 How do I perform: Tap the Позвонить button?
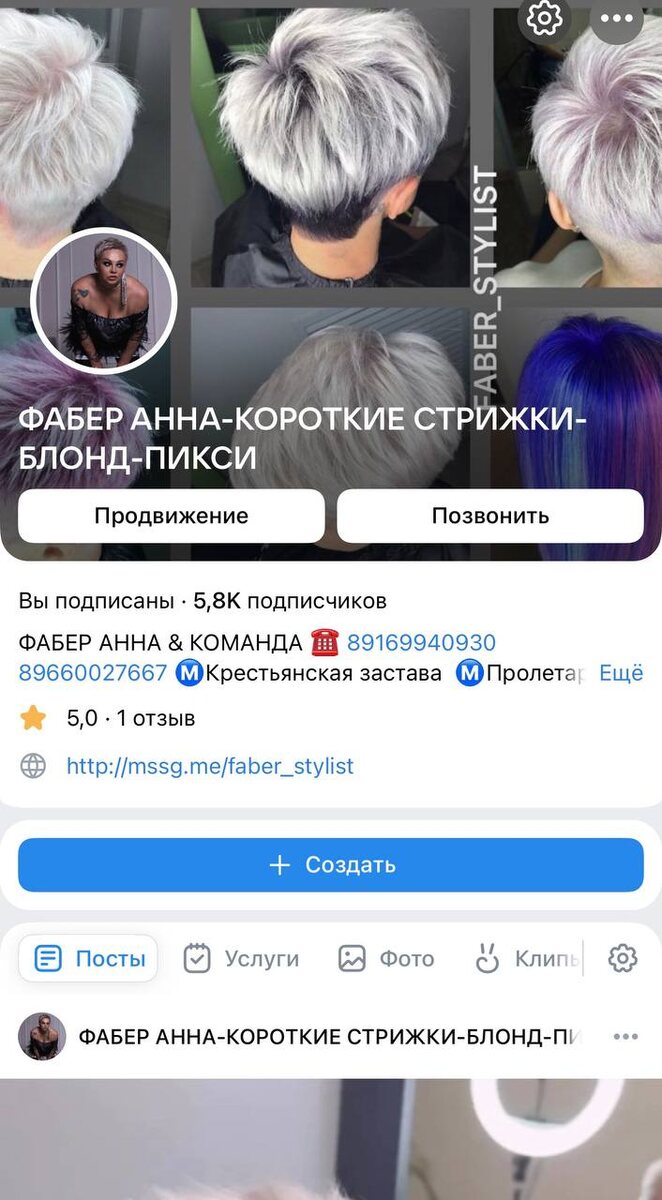[490, 516]
